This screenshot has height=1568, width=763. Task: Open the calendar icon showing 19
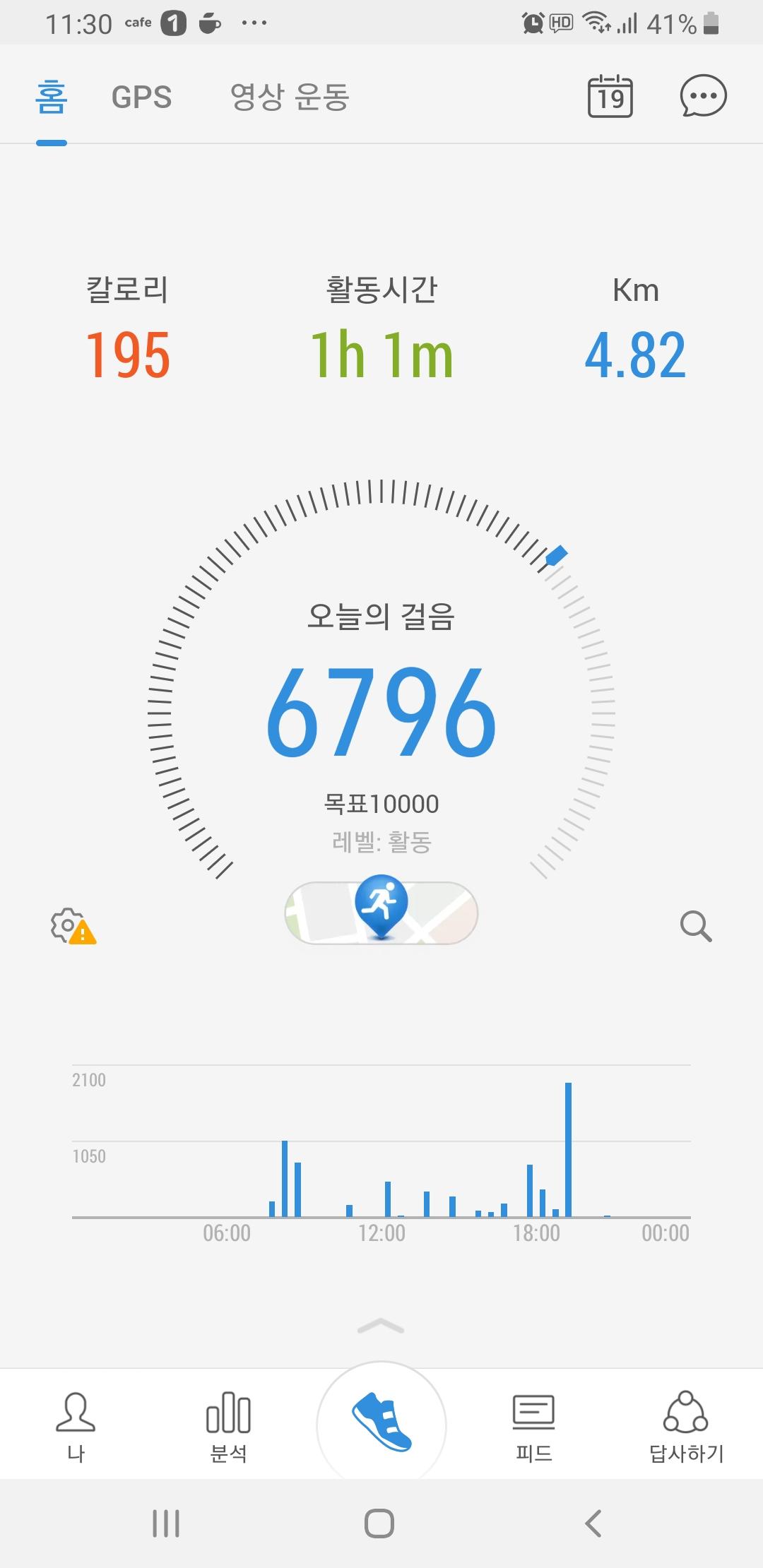[610, 96]
